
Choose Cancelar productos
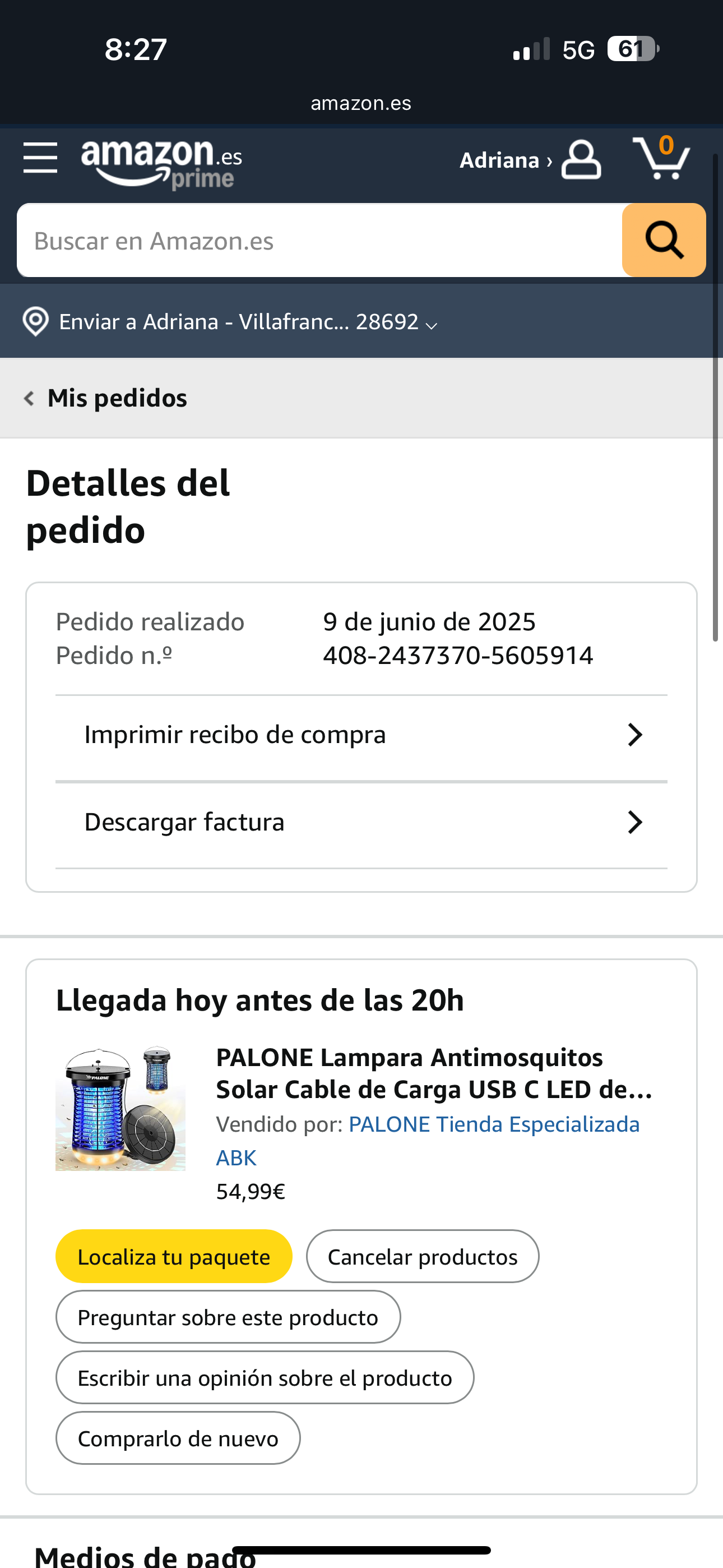pos(423,1257)
